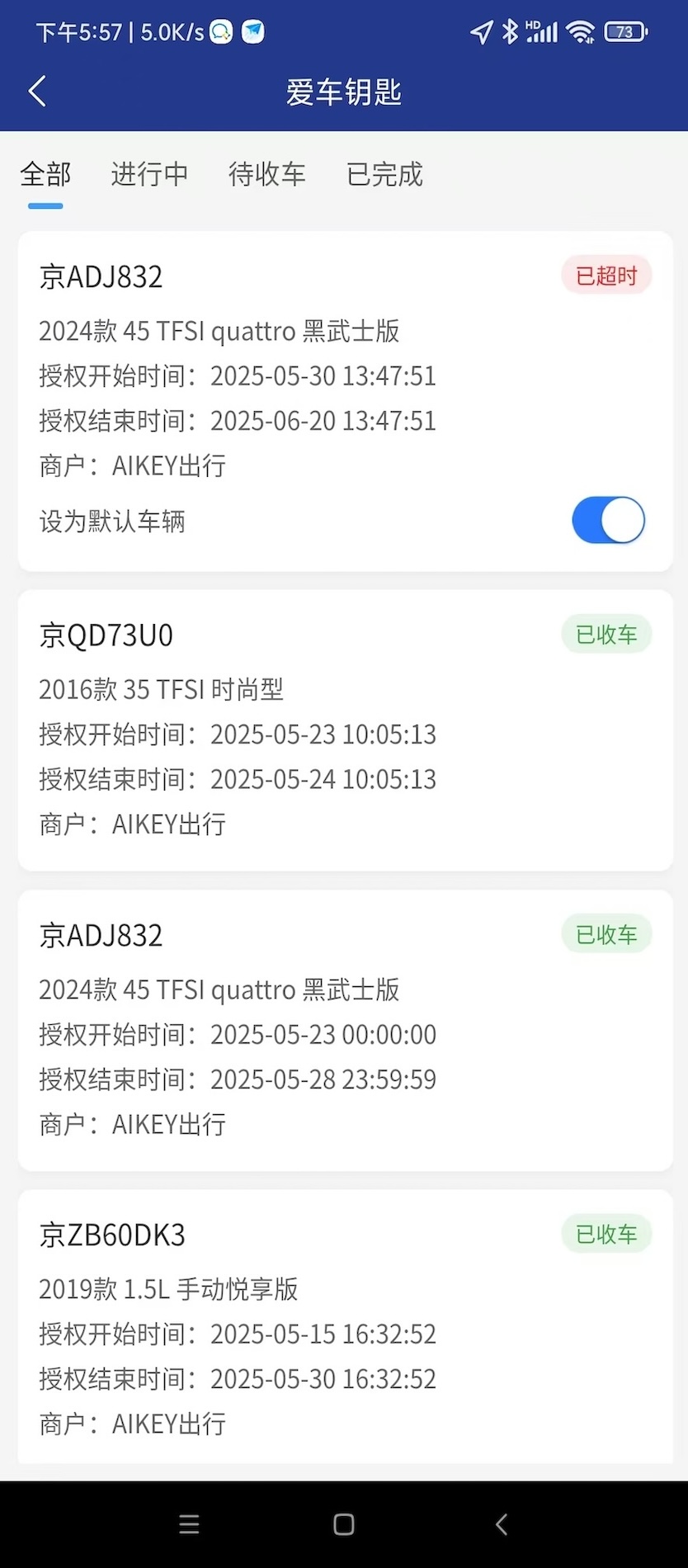688x1568 pixels.
Task: Tap the 已收车 badge on 京ZB60DK3
Action: (606, 1234)
